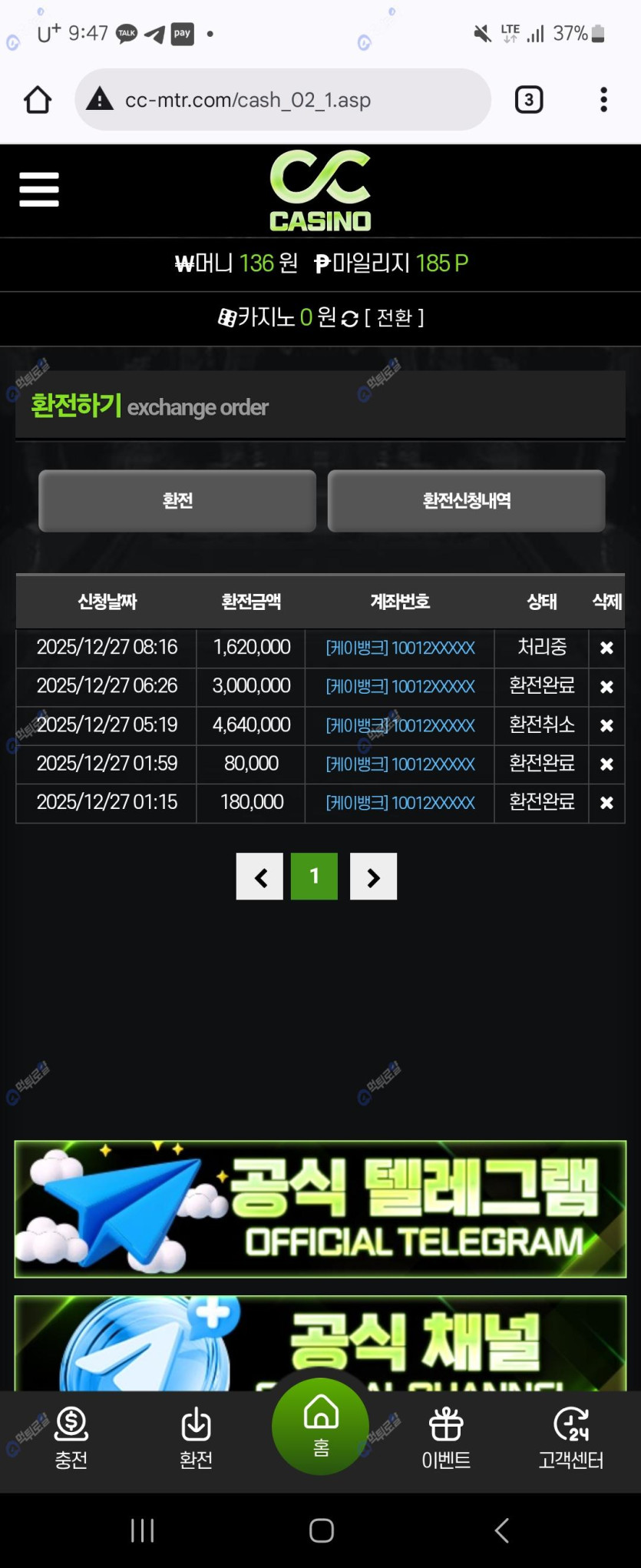641x1568 pixels.
Task: Open the browser tab switcher
Action: tap(528, 100)
